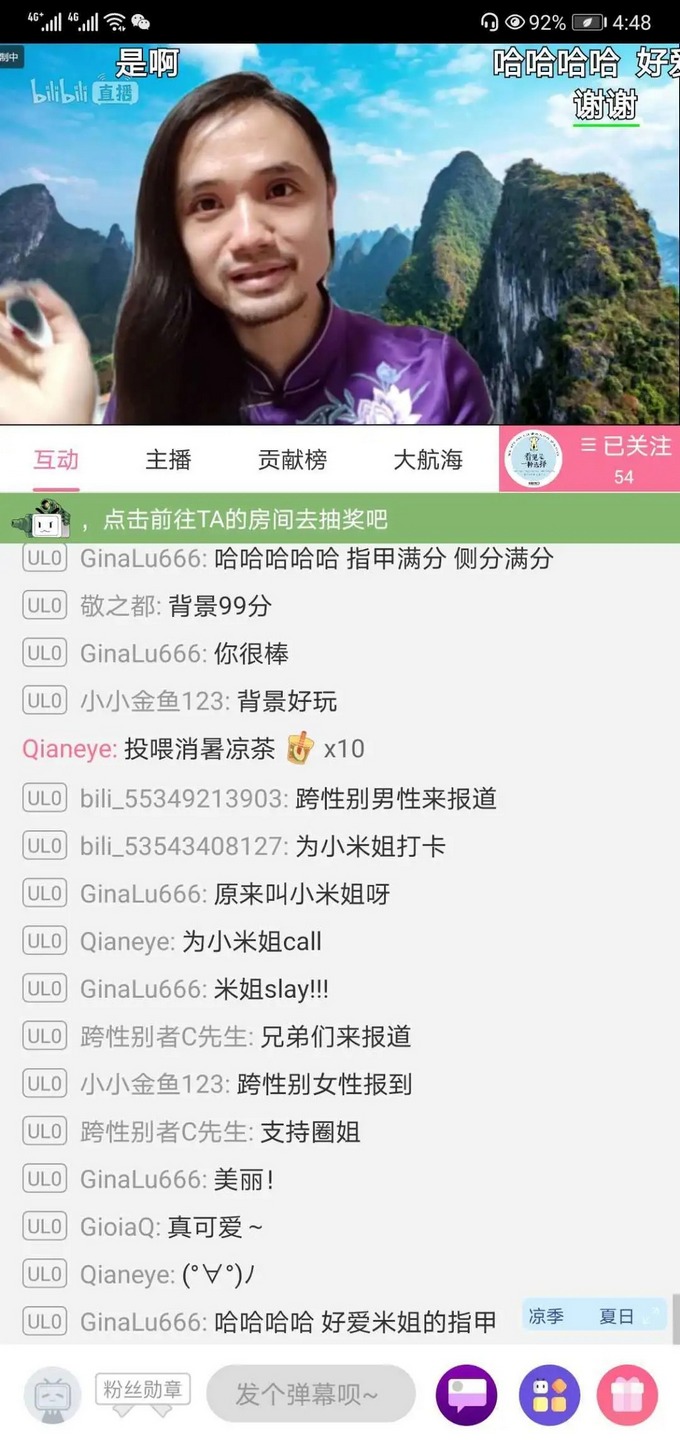Open the 粉丝勋章 fan medal button
Image resolution: width=680 pixels, height=1446 pixels.
[143, 1390]
